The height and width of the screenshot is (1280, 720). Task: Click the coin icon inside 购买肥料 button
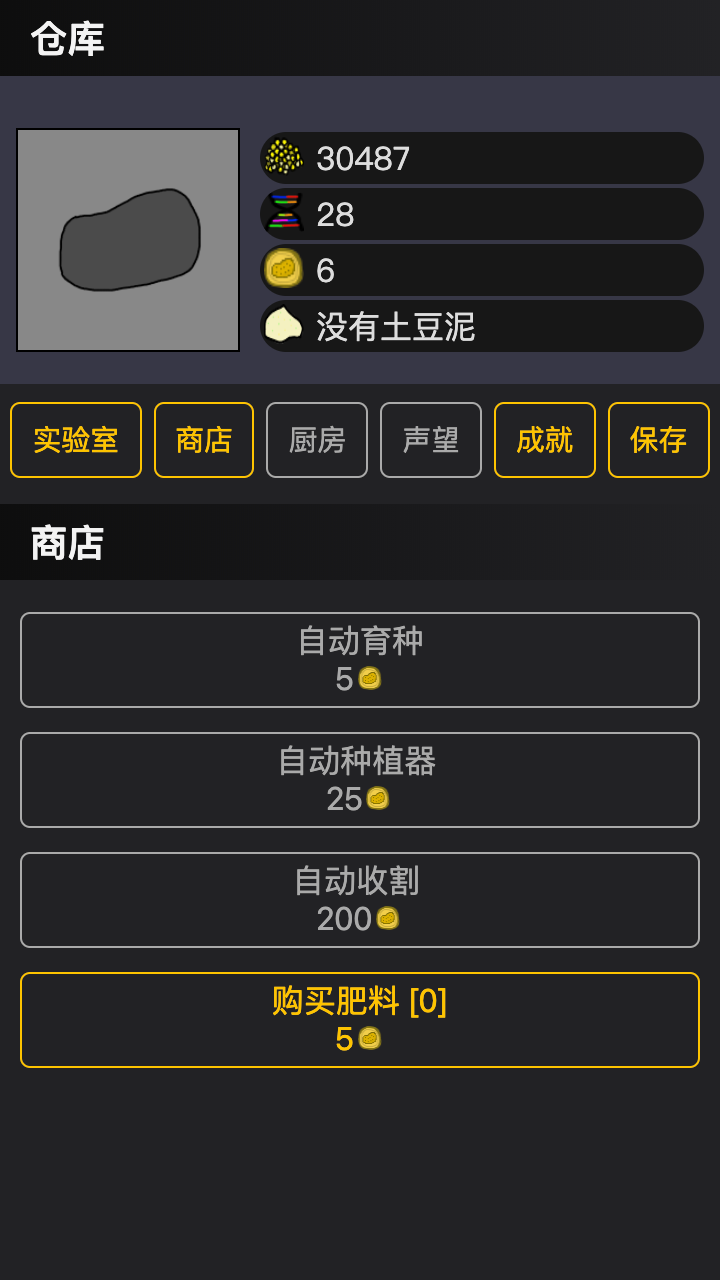click(371, 1038)
